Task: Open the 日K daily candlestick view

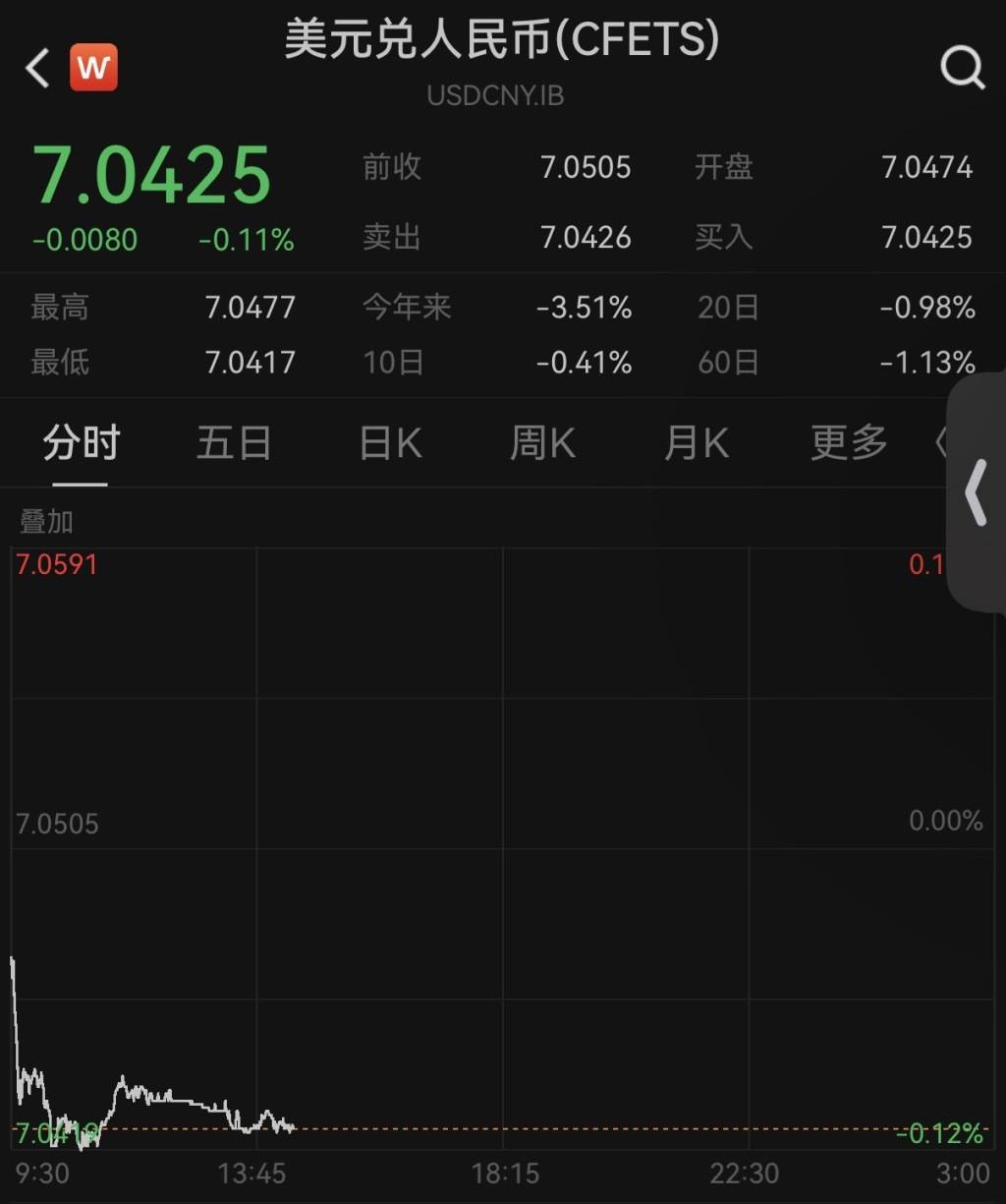Action: tap(388, 442)
